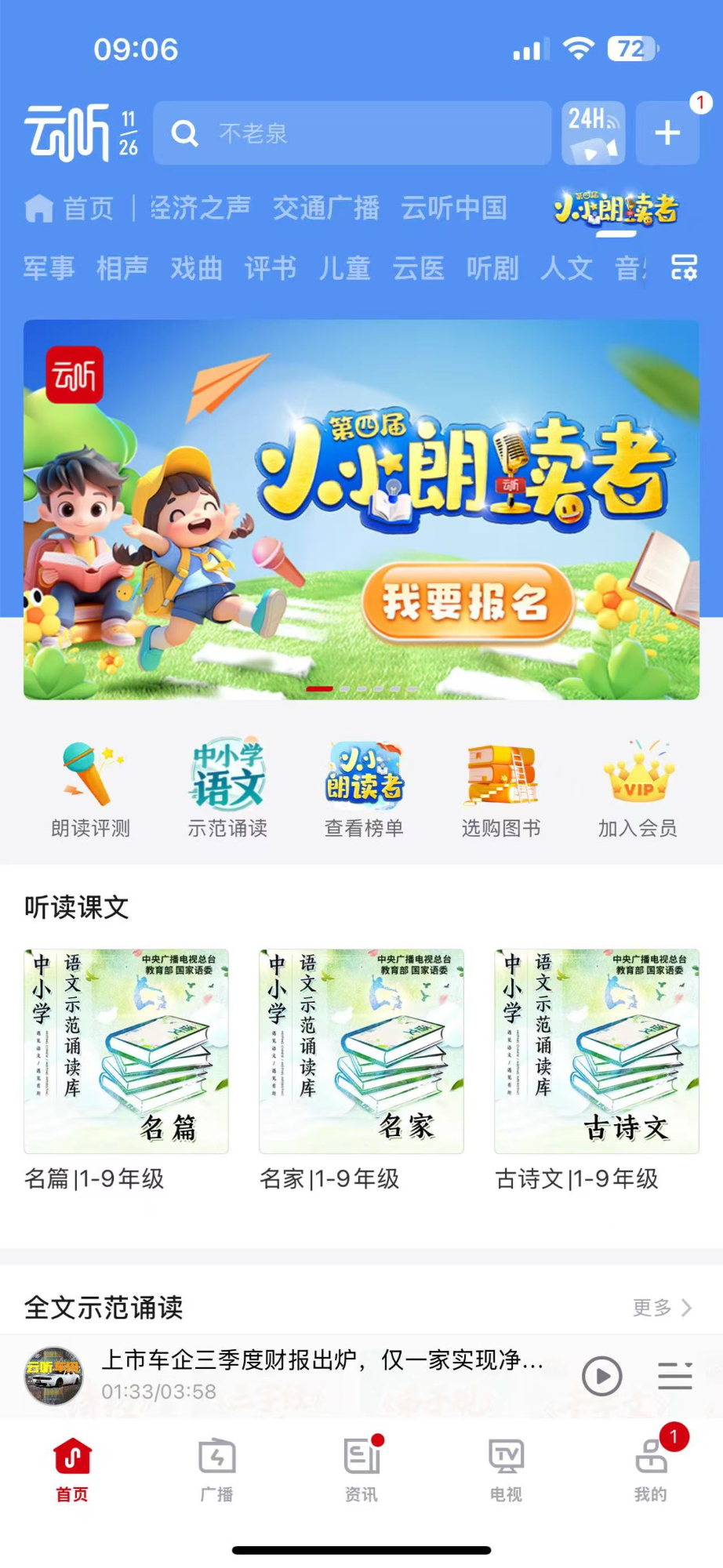Open the 24H live icon
The height and width of the screenshot is (1568, 723).
594,132
